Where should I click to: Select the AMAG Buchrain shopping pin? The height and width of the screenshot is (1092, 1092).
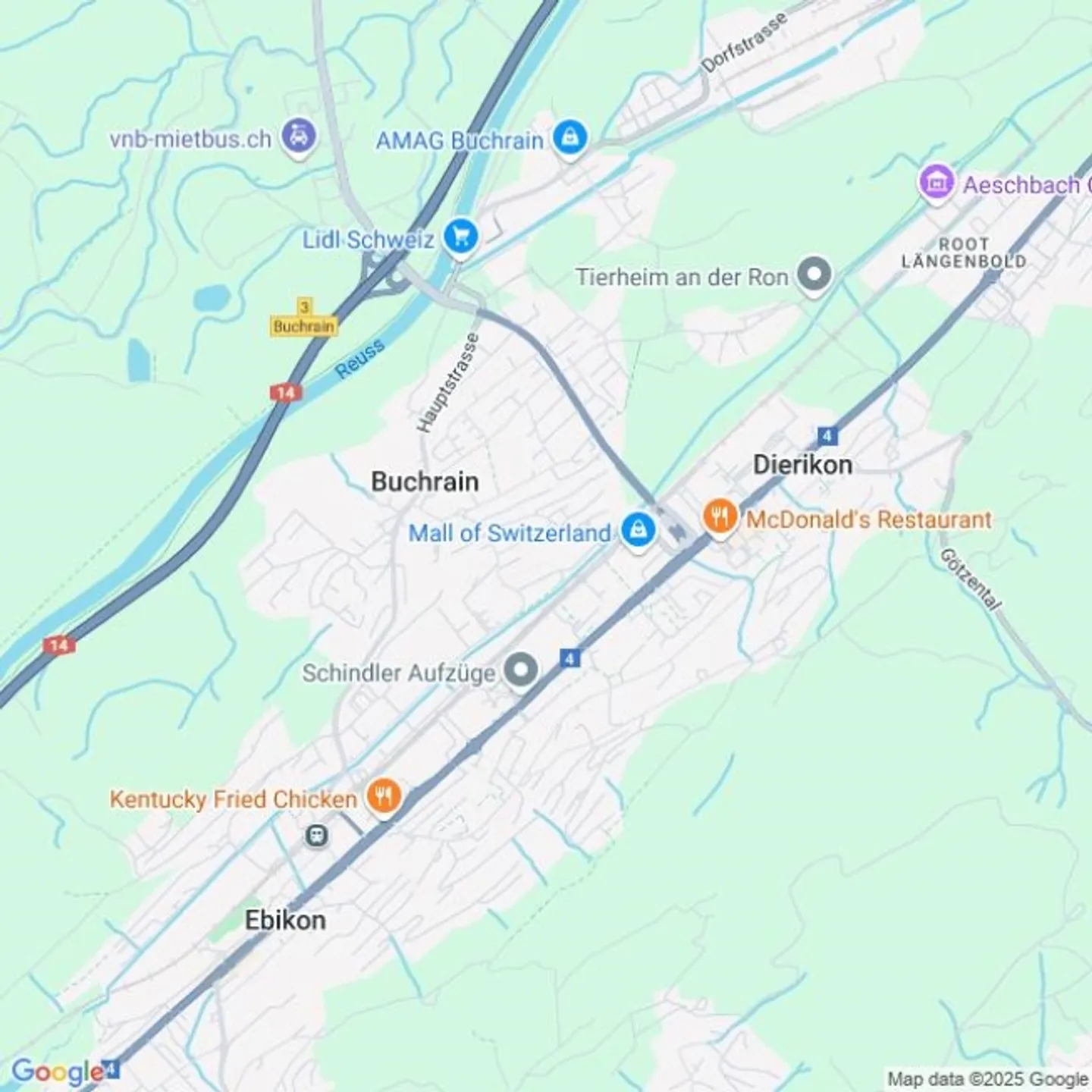tap(570, 138)
